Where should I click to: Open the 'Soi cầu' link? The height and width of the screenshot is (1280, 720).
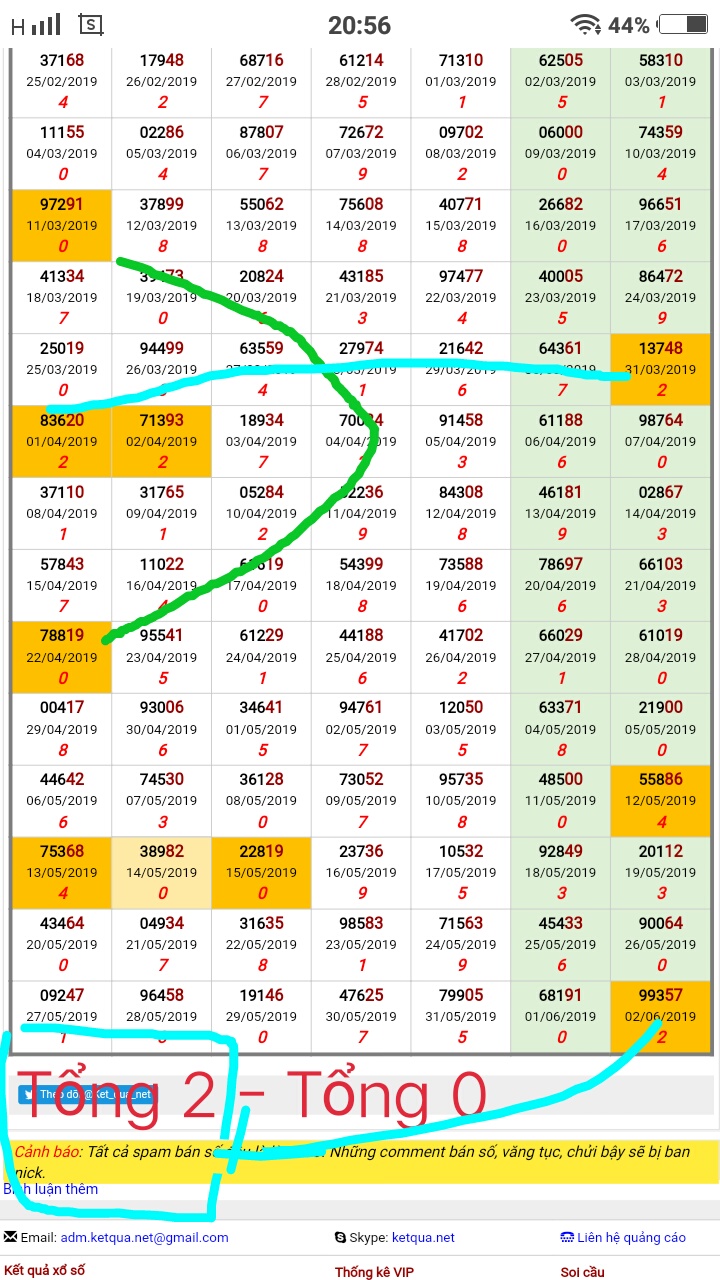tap(582, 1272)
